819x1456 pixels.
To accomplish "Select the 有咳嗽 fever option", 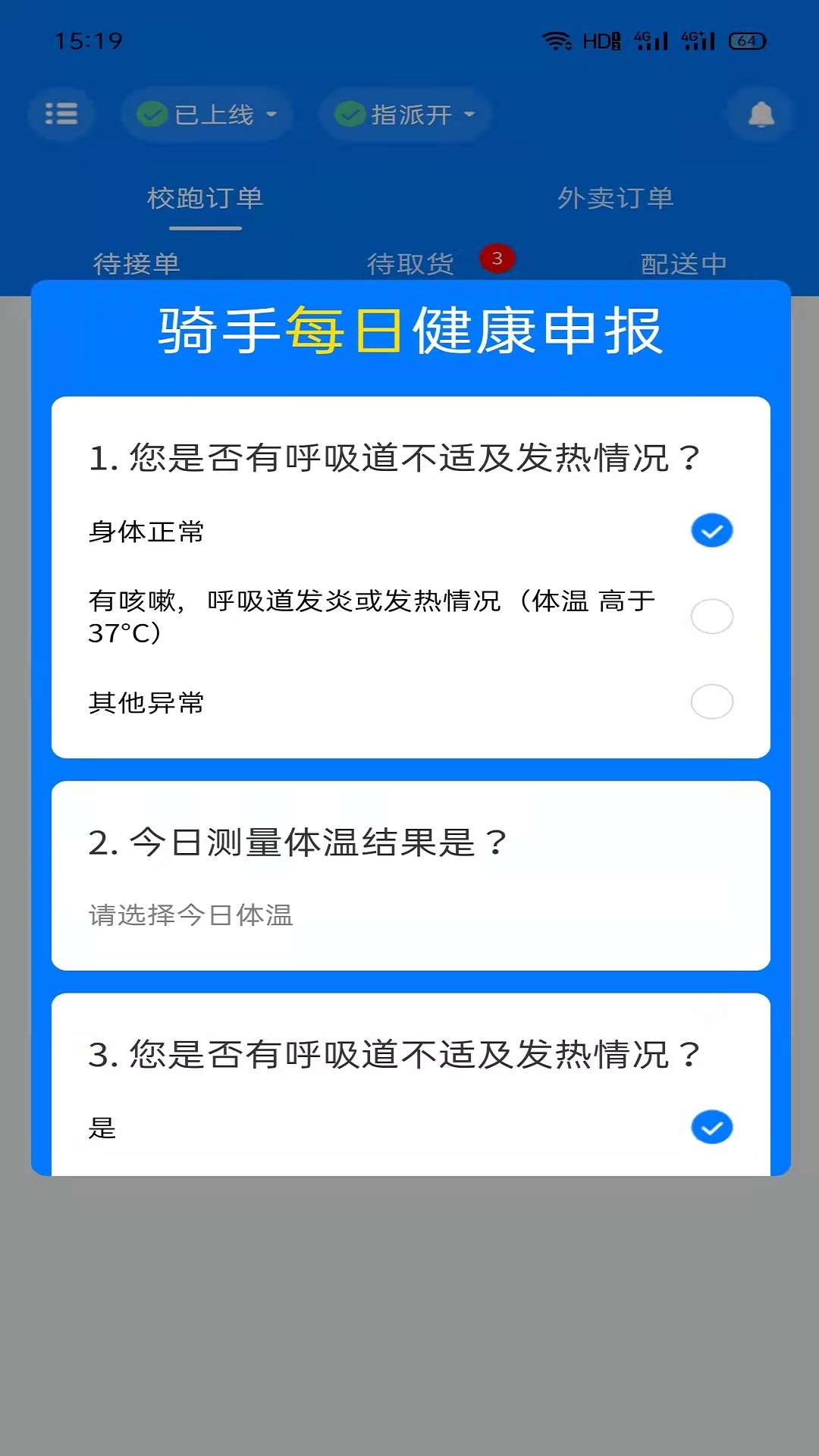I will pos(711,617).
